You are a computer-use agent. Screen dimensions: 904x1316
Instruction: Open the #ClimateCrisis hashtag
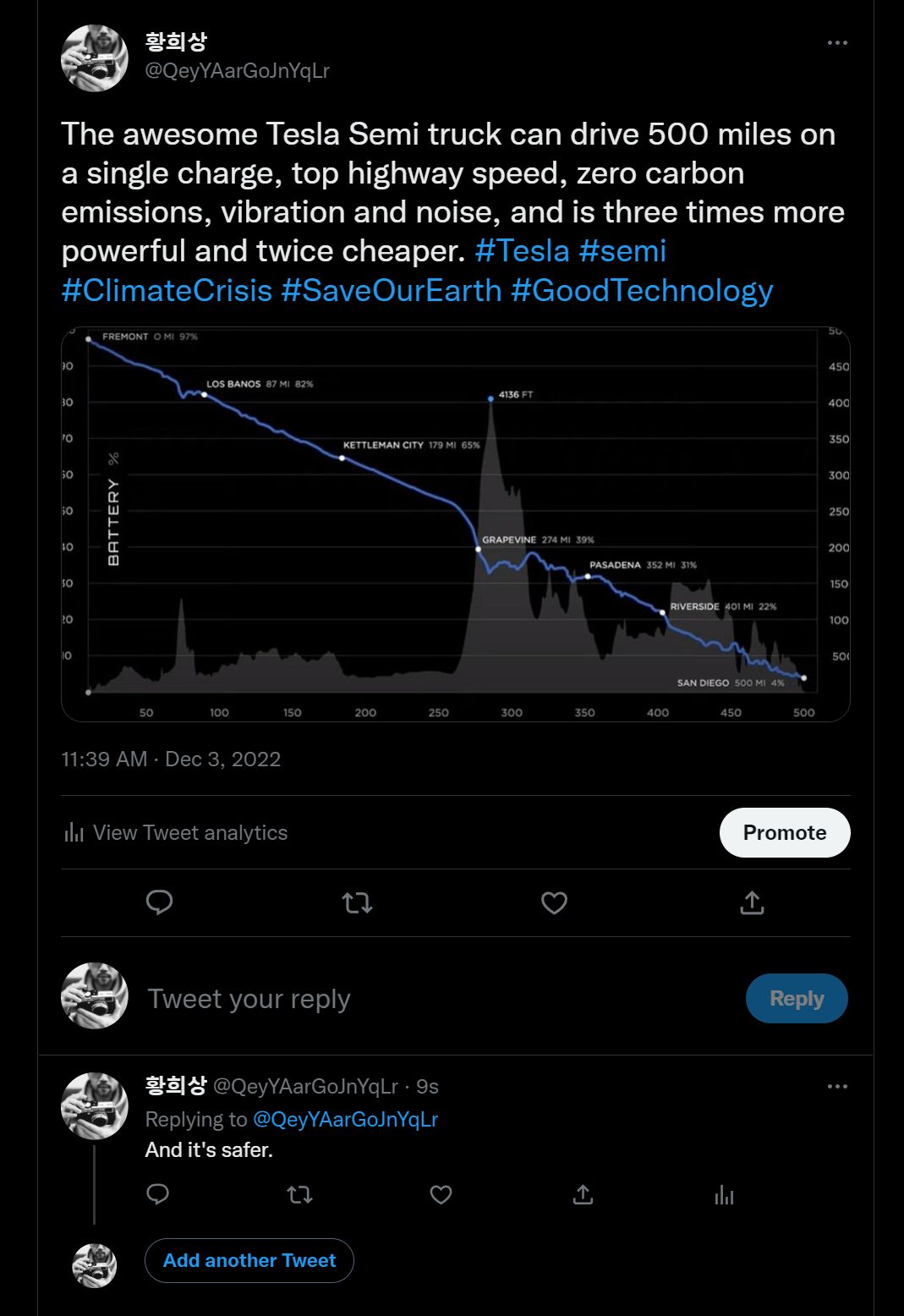[x=167, y=290]
